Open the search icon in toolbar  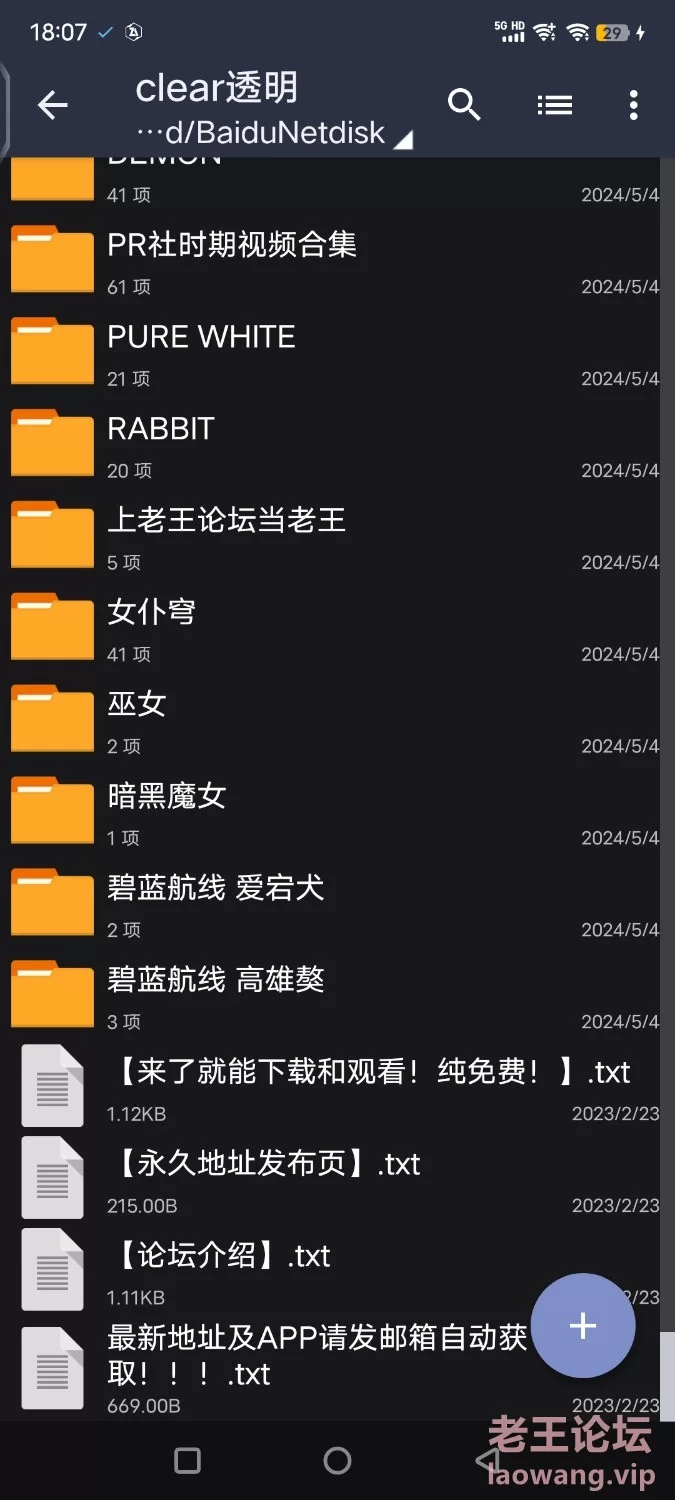(464, 105)
